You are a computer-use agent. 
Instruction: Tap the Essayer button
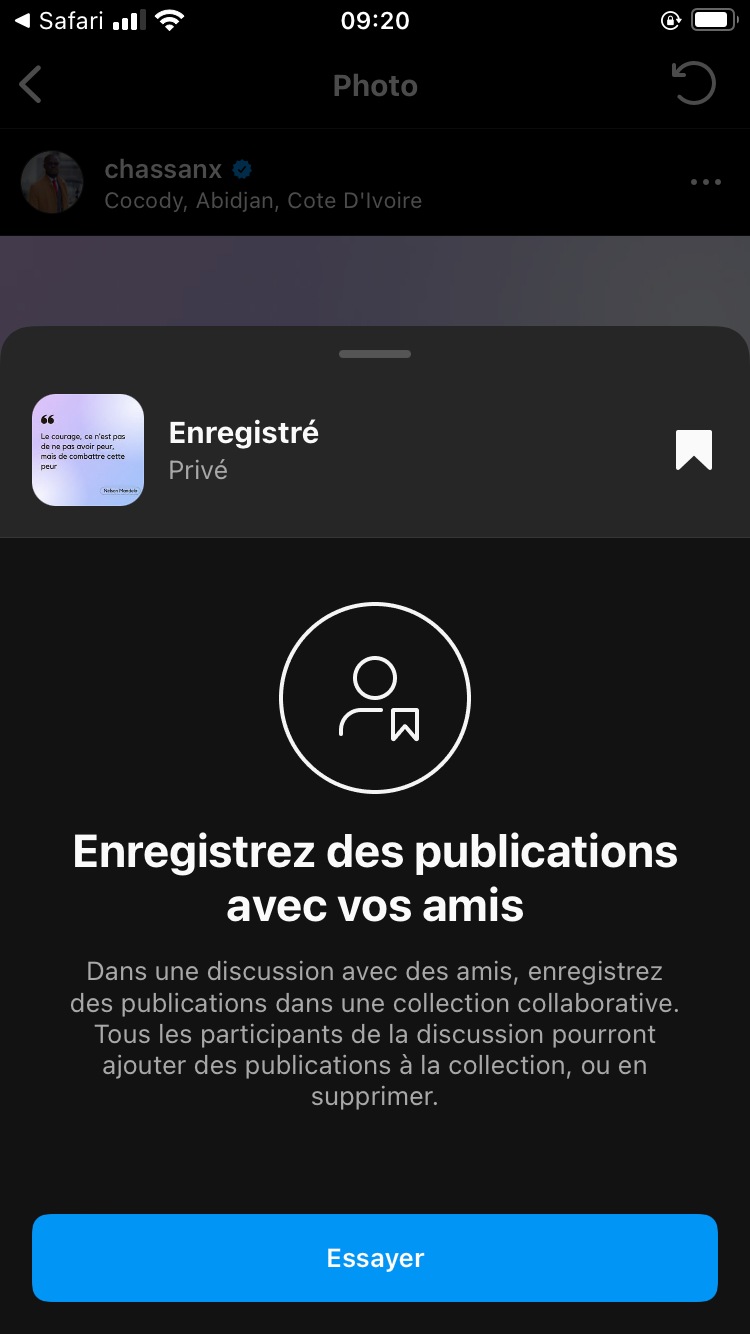375,1257
